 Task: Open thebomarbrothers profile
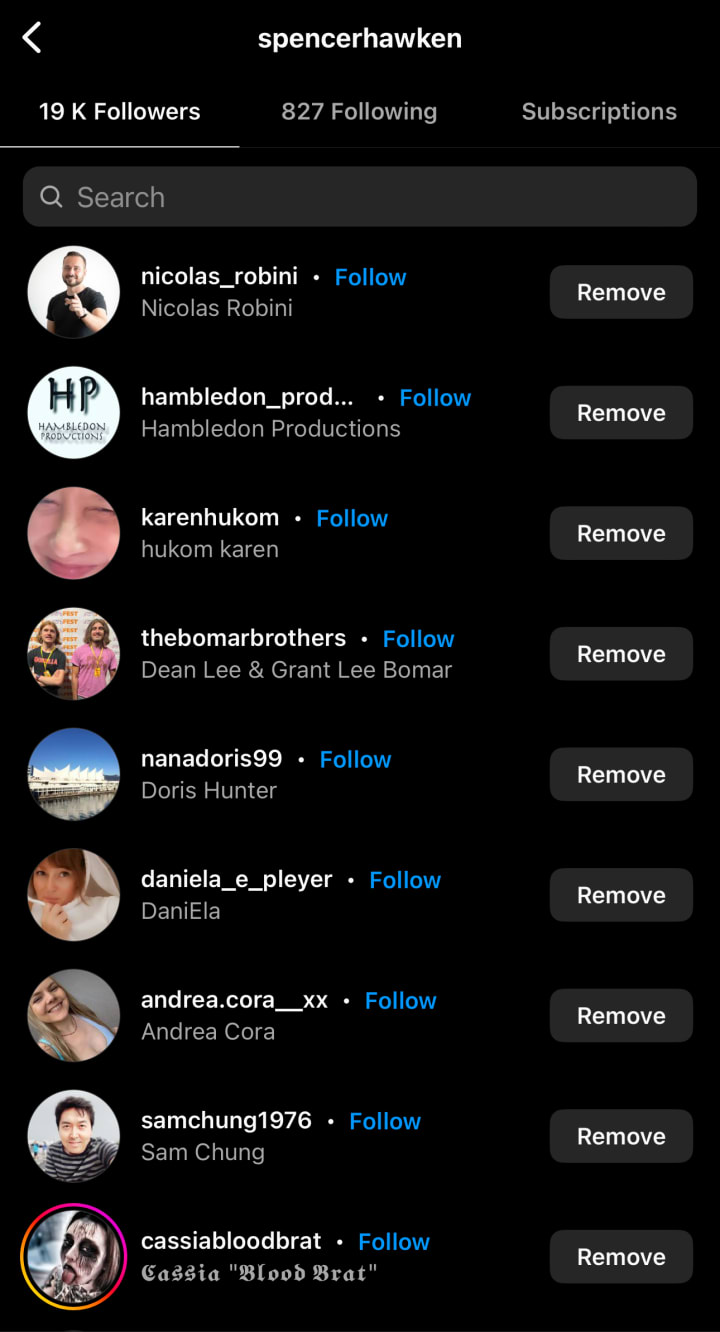243,638
